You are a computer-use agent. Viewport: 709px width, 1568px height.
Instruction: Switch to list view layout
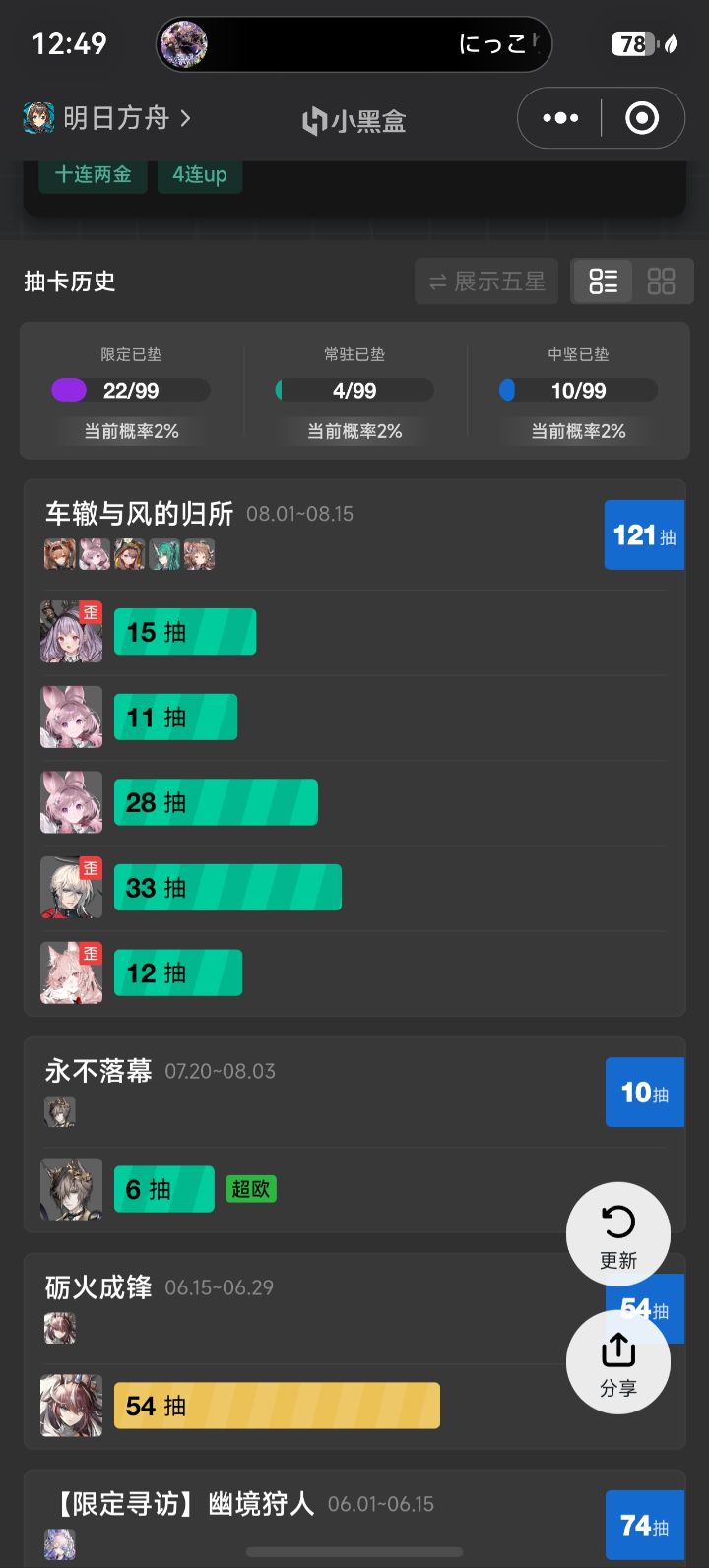603,282
